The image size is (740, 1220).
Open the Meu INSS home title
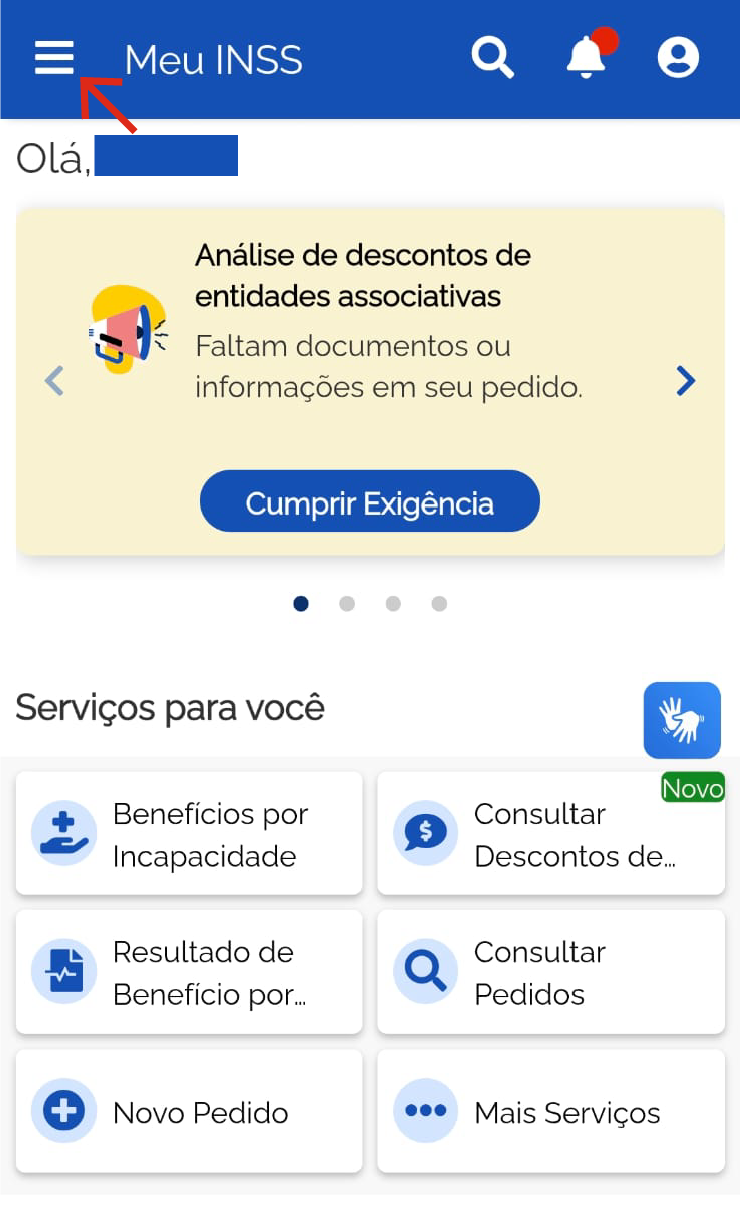213,60
